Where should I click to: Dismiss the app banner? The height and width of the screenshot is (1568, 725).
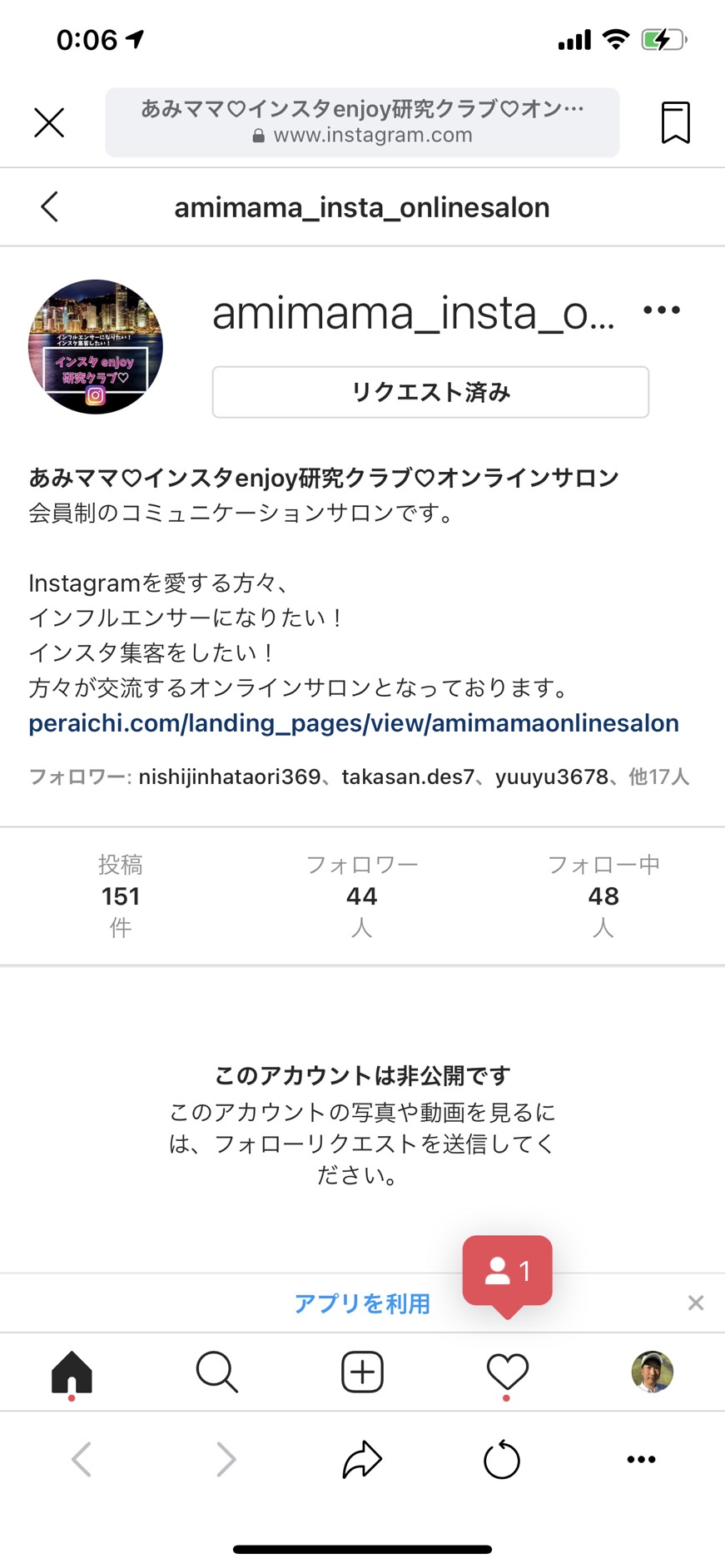point(696,1303)
